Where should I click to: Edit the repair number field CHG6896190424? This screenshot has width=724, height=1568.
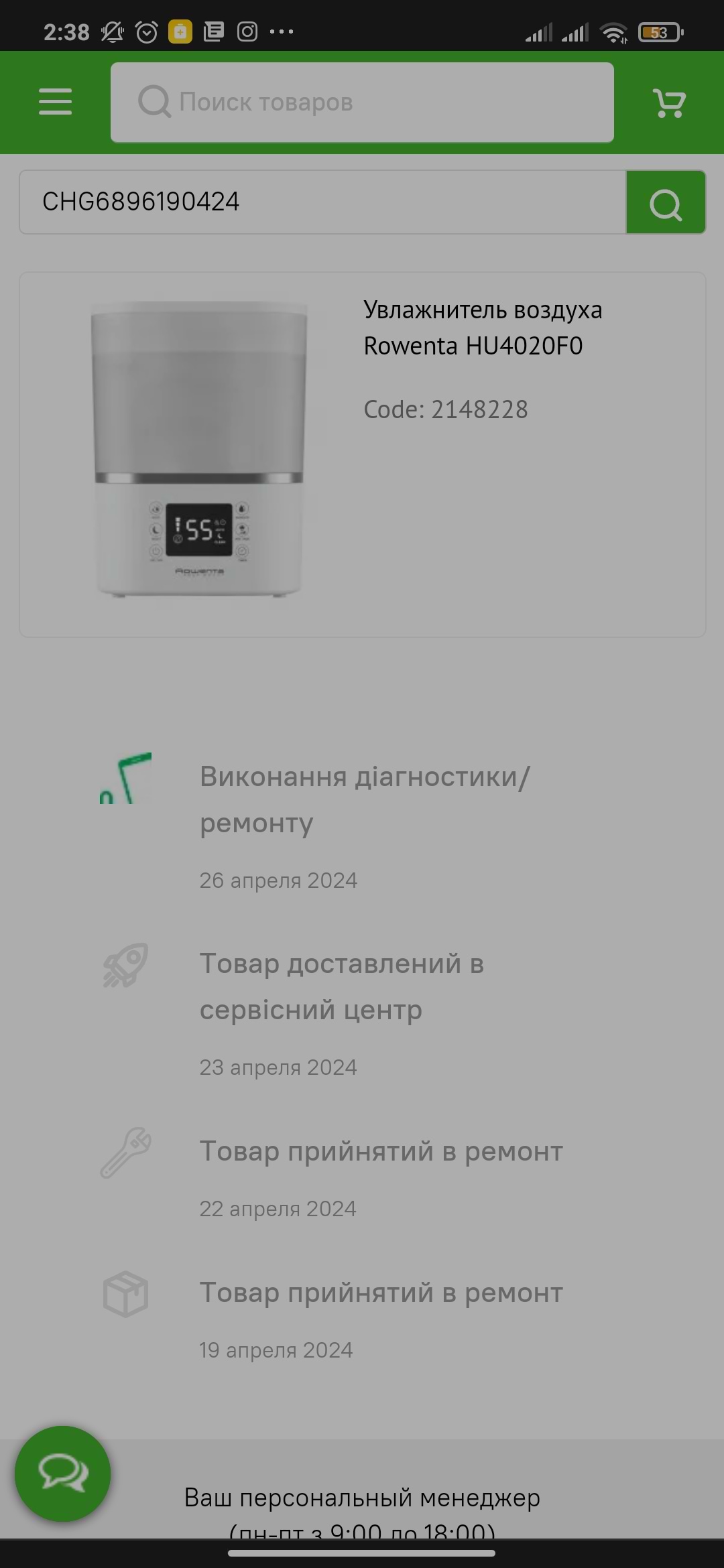322,202
